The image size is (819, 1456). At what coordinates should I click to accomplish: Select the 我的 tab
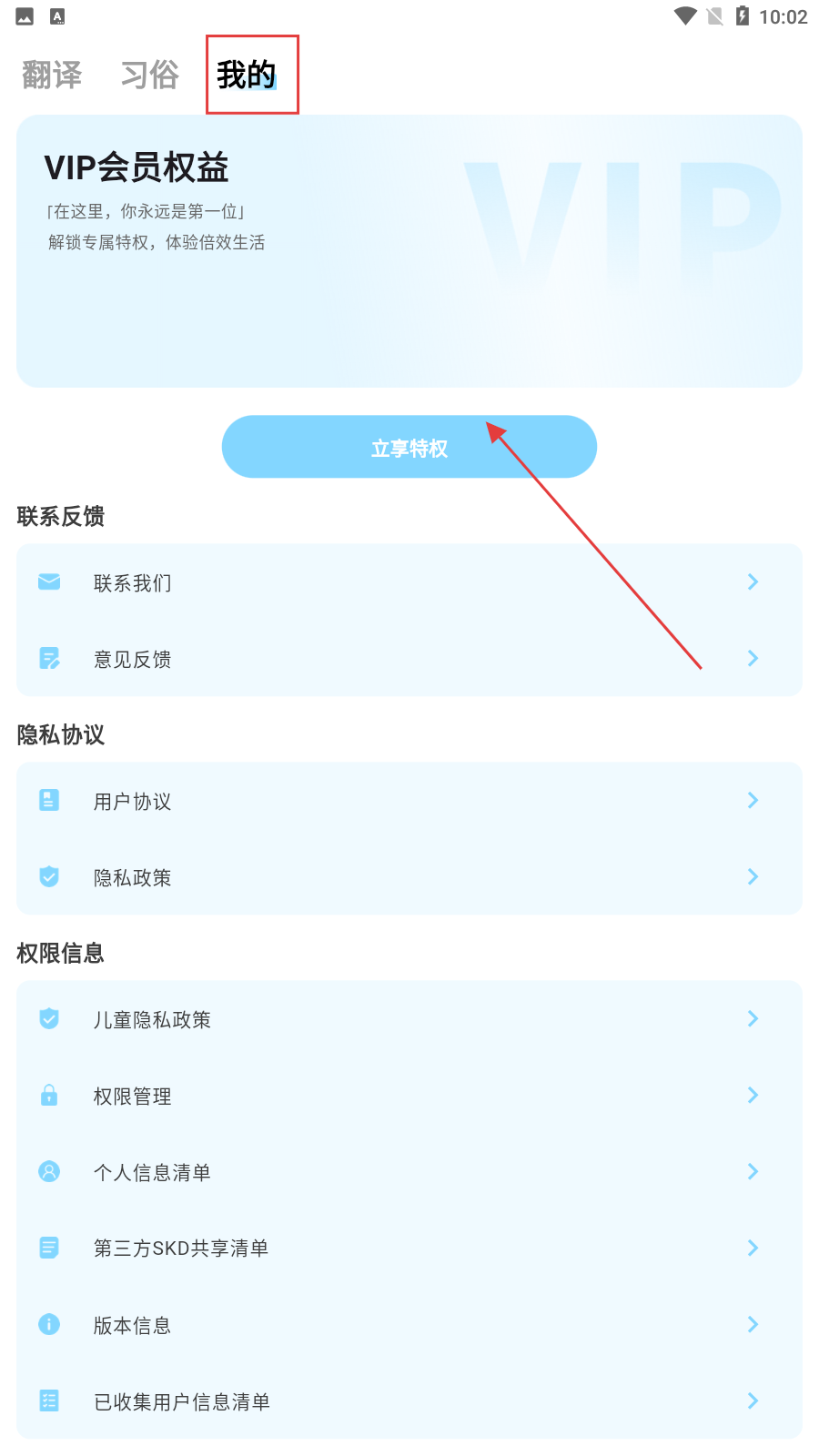click(247, 75)
